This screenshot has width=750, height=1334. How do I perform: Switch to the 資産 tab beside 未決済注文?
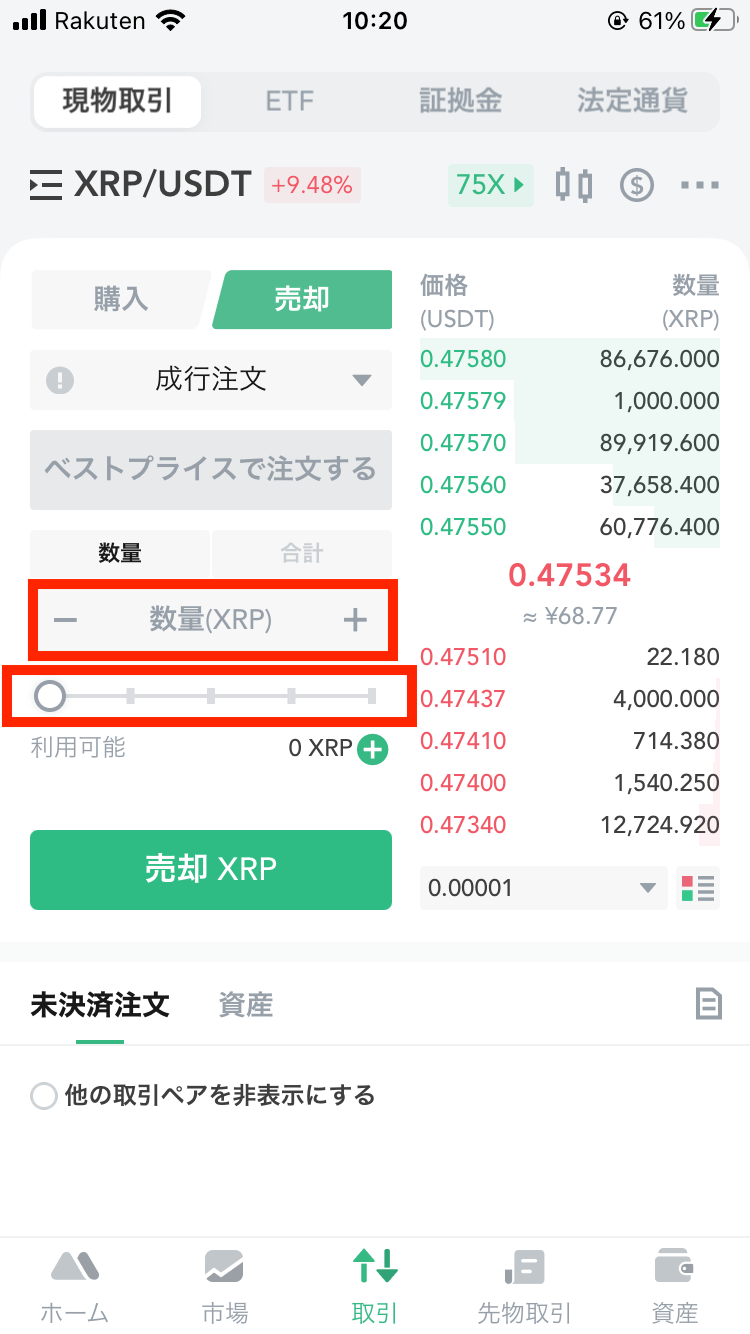[x=245, y=1004]
